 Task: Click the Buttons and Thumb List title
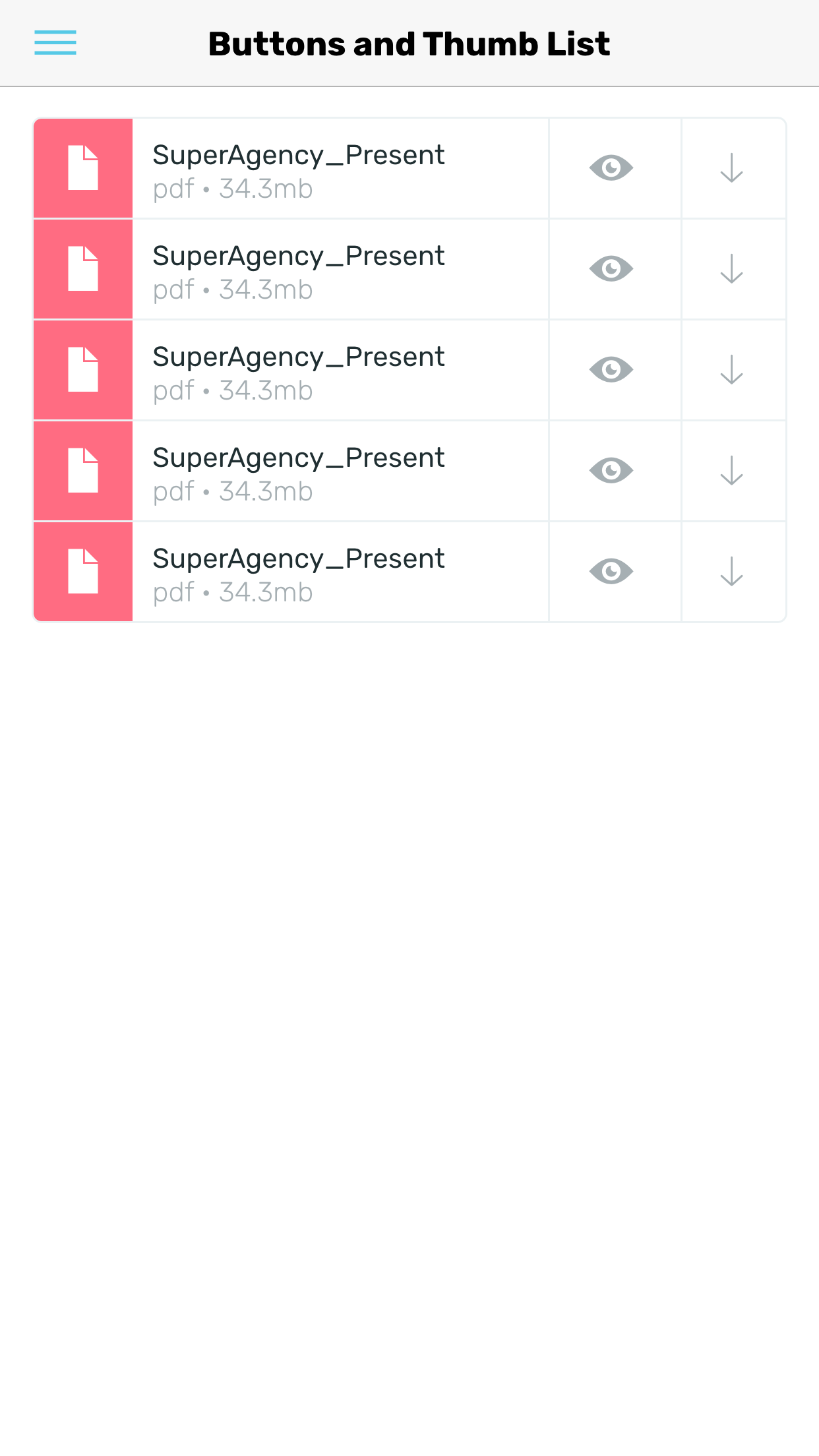pyautogui.click(x=409, y=42)
